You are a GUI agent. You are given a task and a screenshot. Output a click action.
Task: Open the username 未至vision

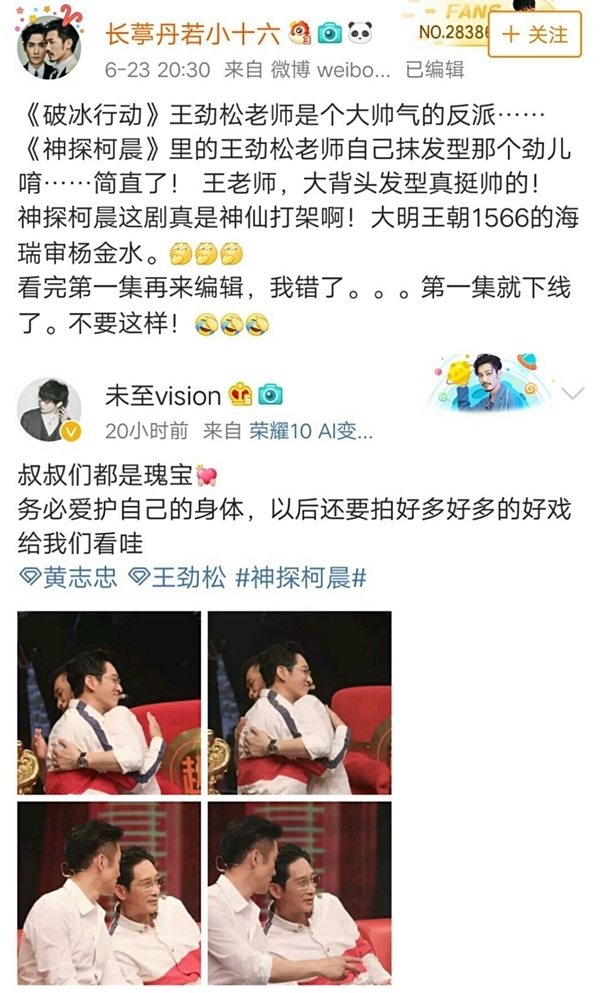click(162, 396)
